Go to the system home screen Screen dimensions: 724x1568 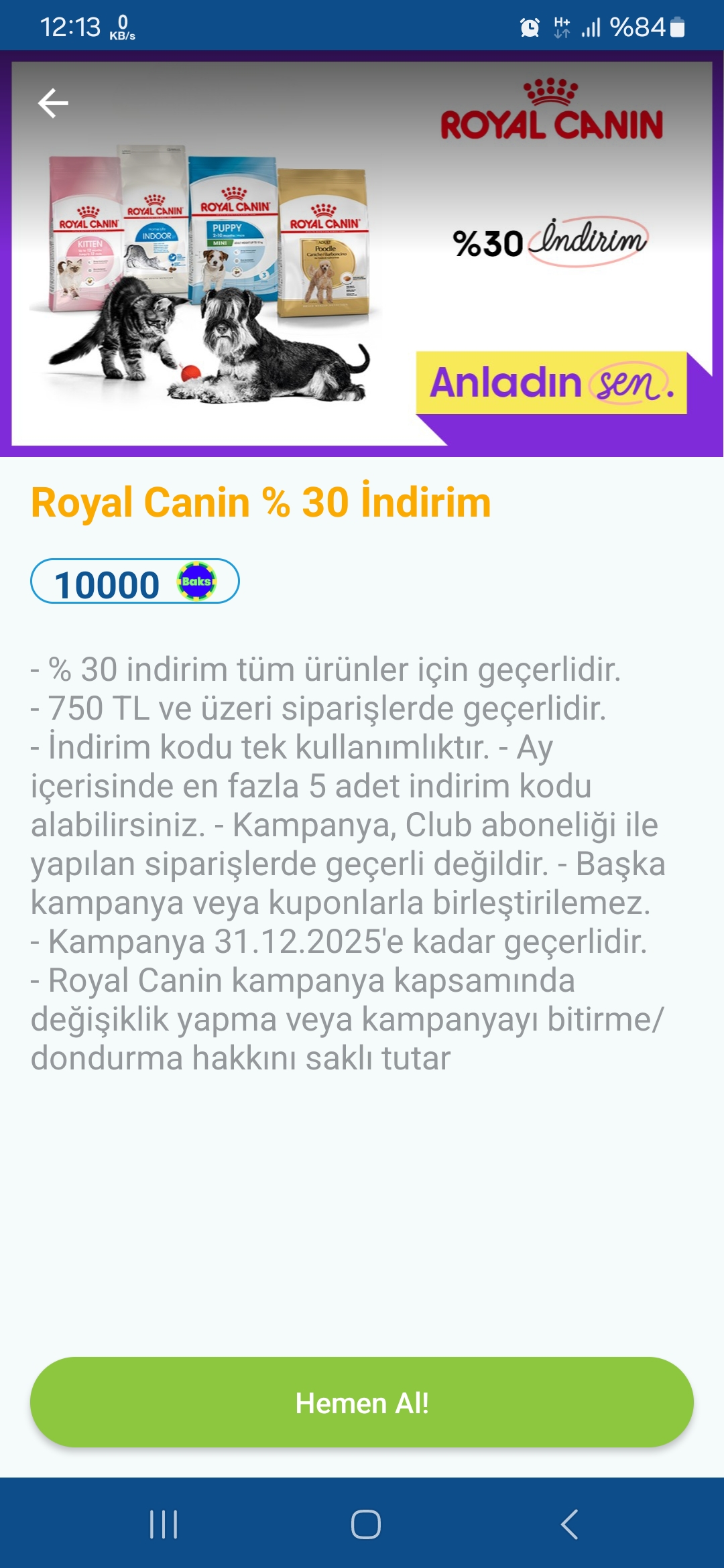coord(365,1524)
